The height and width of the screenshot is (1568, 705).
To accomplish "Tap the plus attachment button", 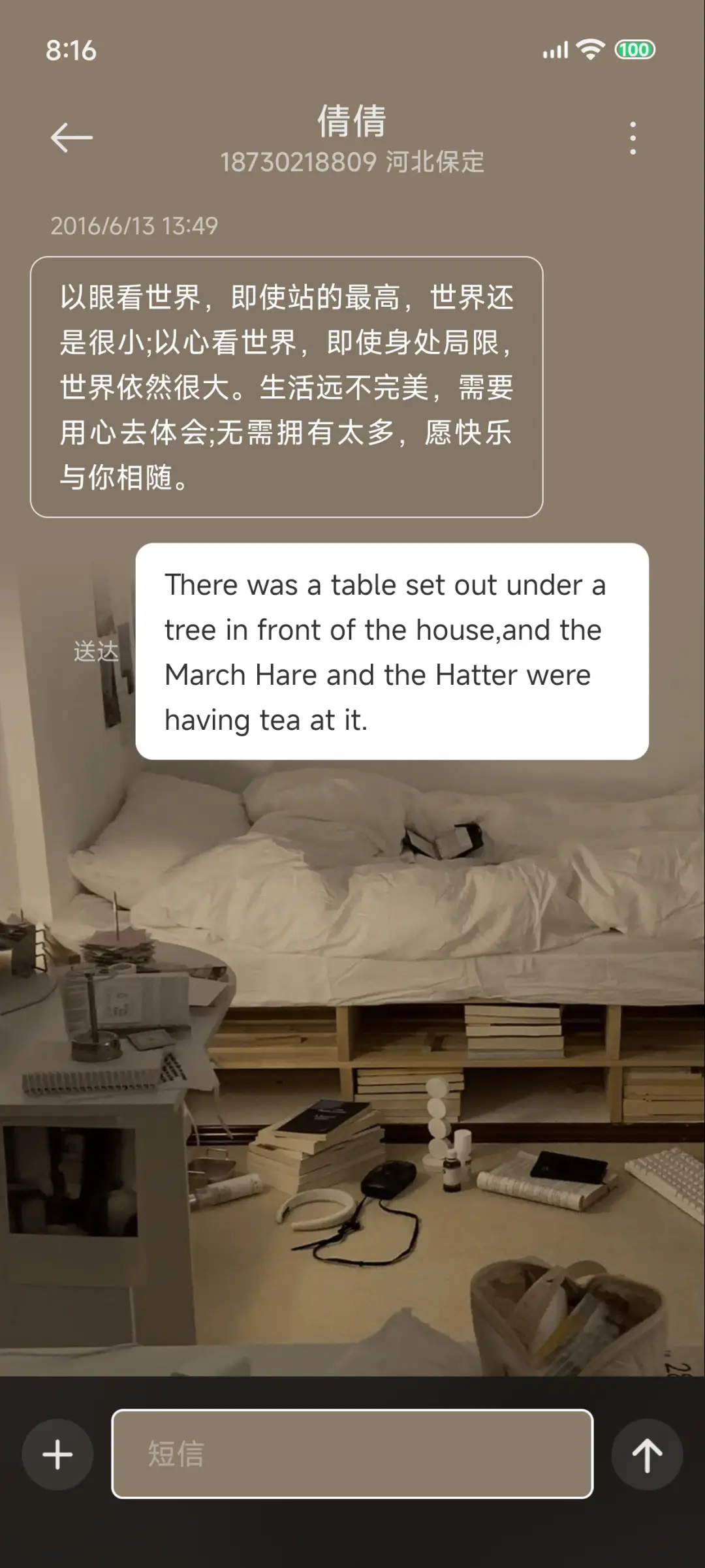I will [x=57, y=1454].
